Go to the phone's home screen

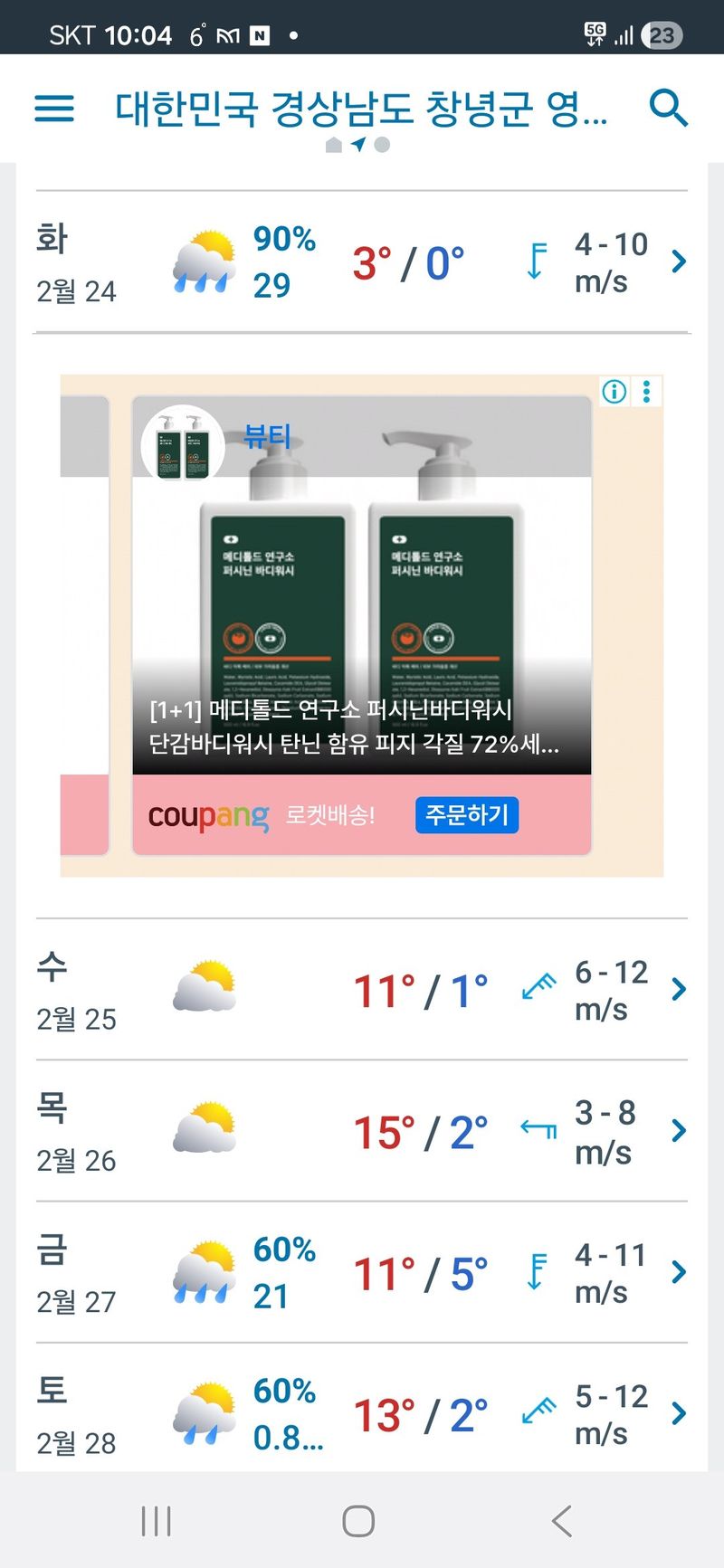(x=358, y=1521)
